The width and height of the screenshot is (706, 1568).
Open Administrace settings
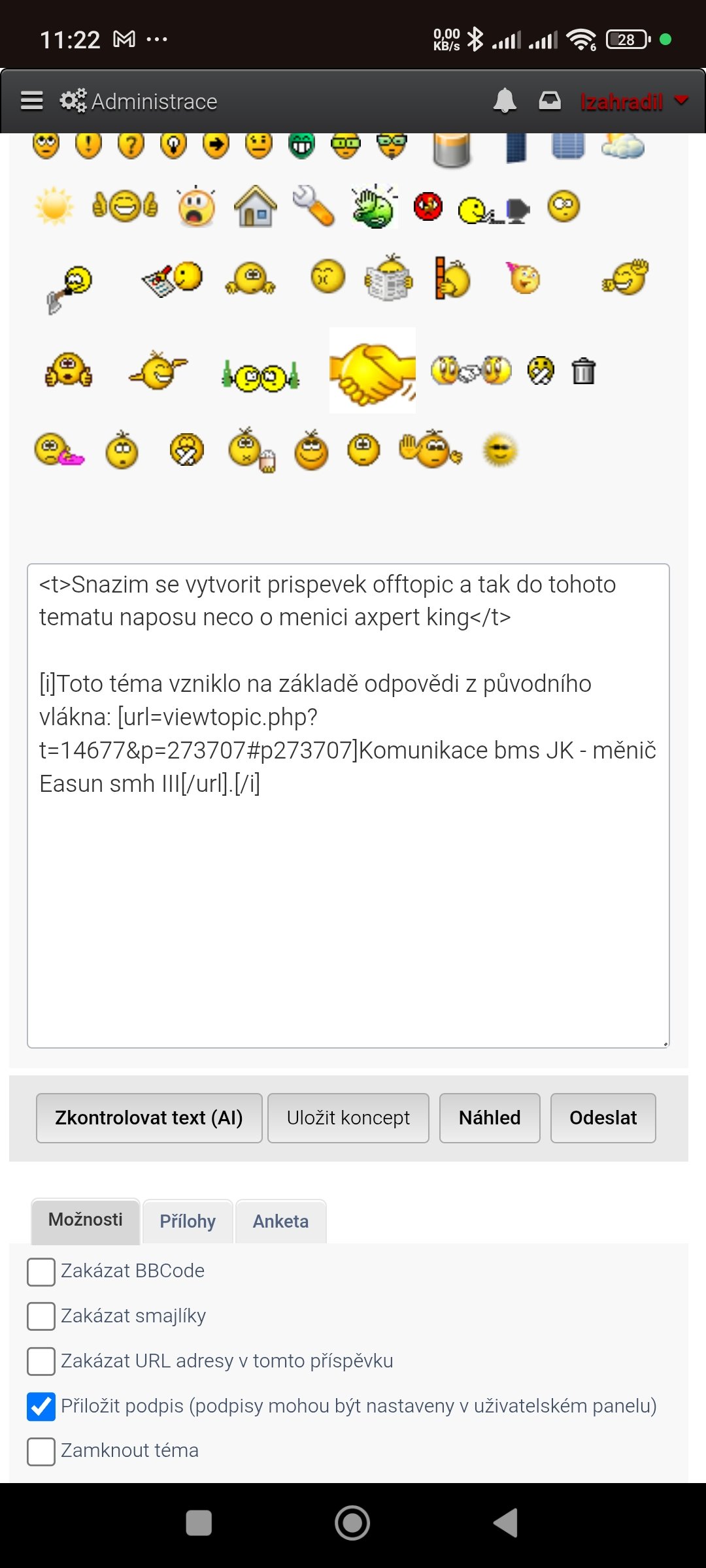(139, 101)
